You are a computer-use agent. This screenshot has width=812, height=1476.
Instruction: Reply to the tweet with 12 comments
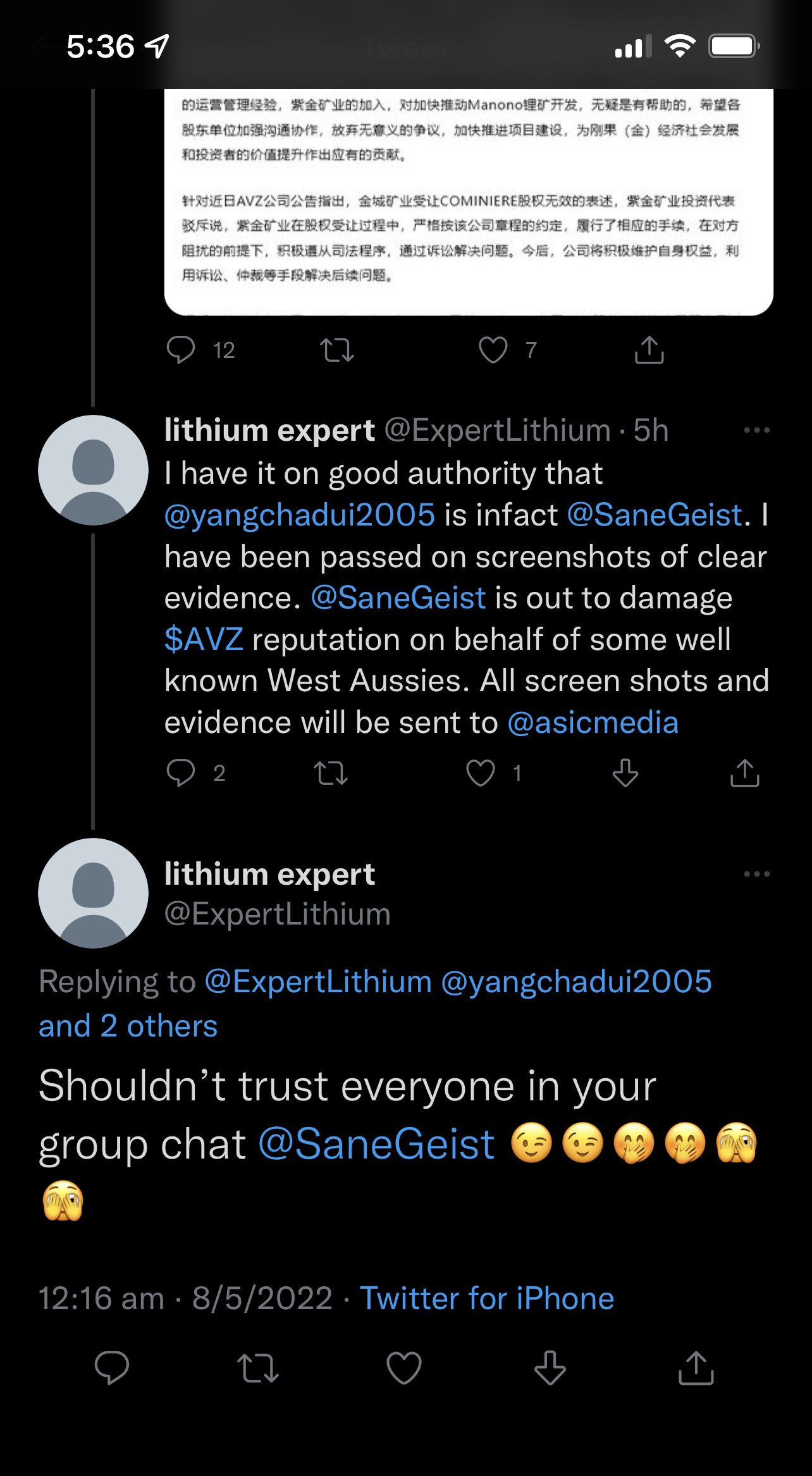(x=181, y=350)
